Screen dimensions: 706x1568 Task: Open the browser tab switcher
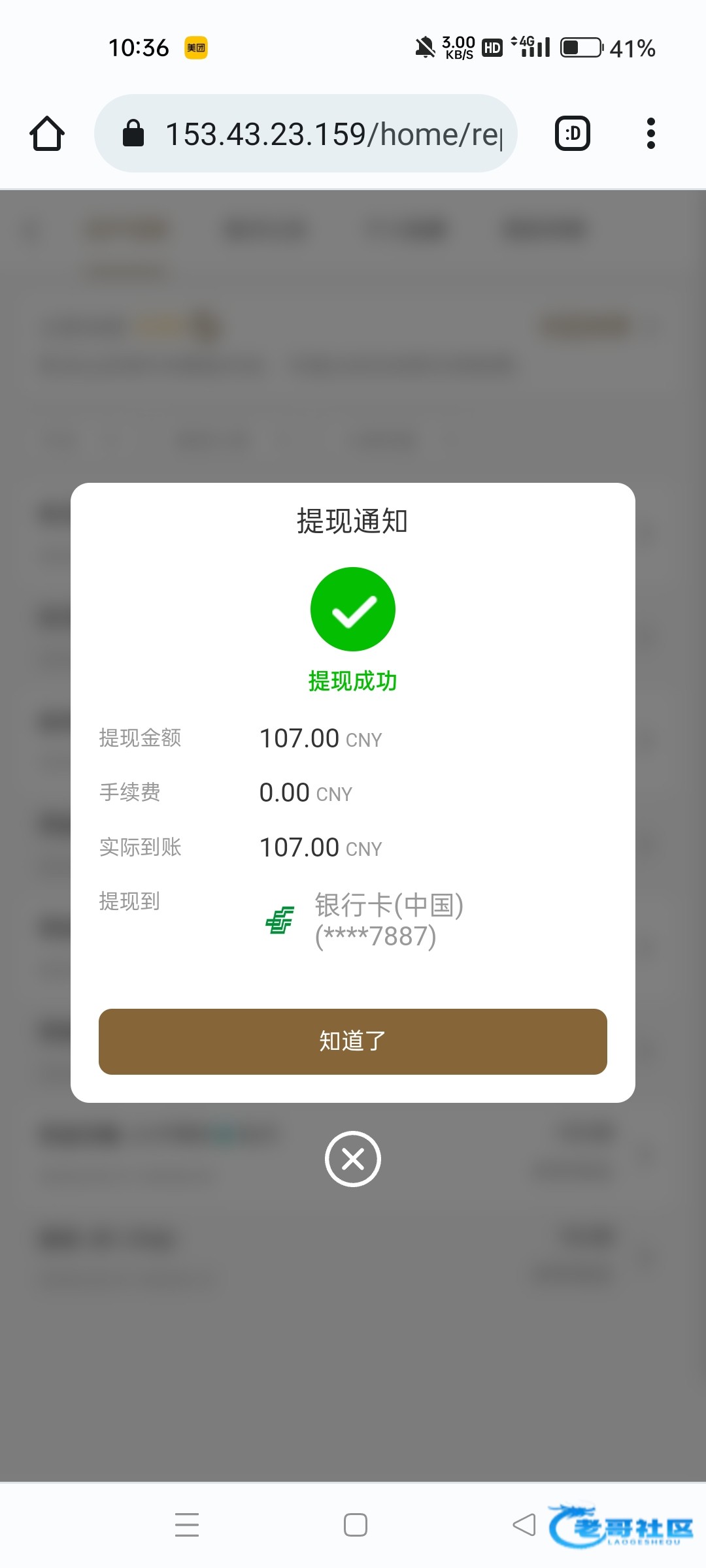pyautogui.click(x=572, y=134)
